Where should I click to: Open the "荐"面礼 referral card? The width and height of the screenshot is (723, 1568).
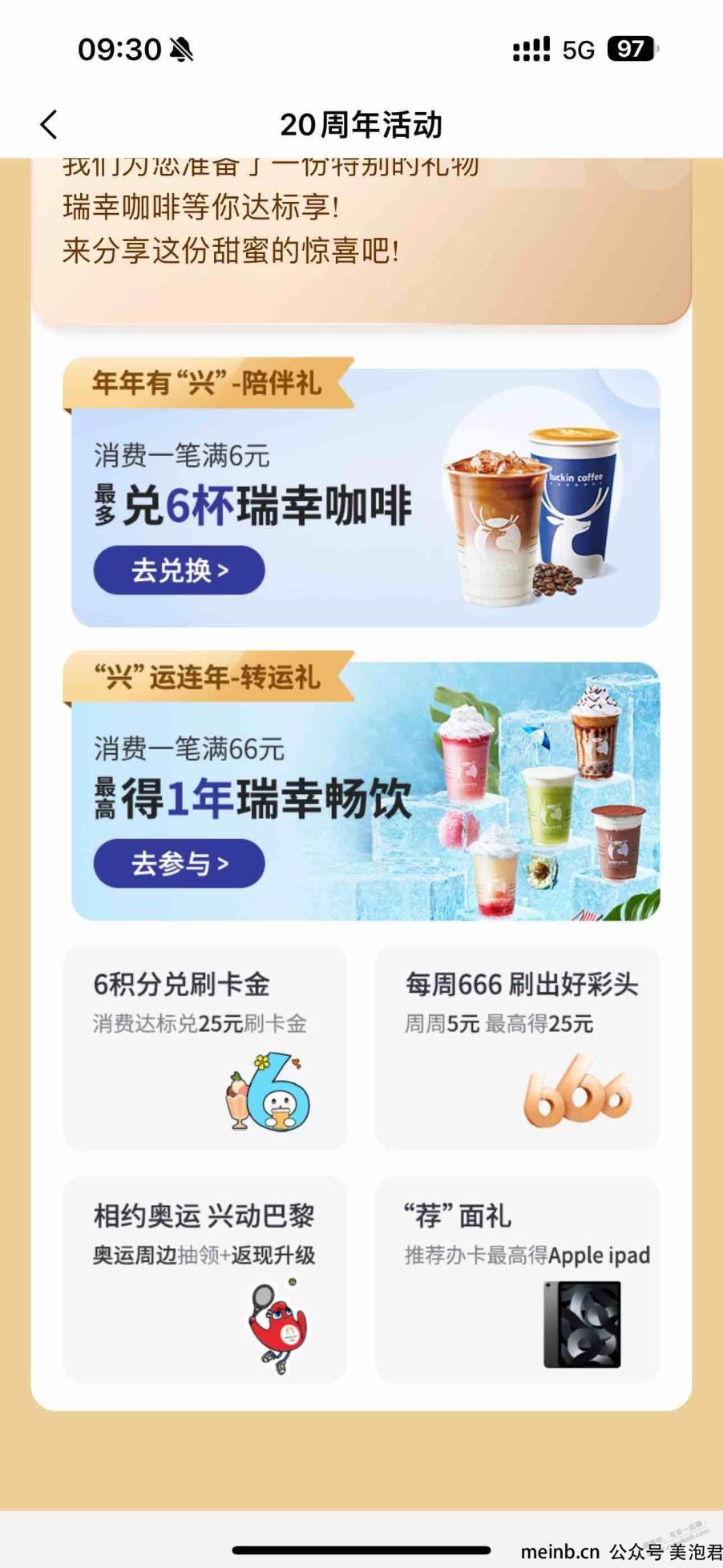click(517, 1279)
